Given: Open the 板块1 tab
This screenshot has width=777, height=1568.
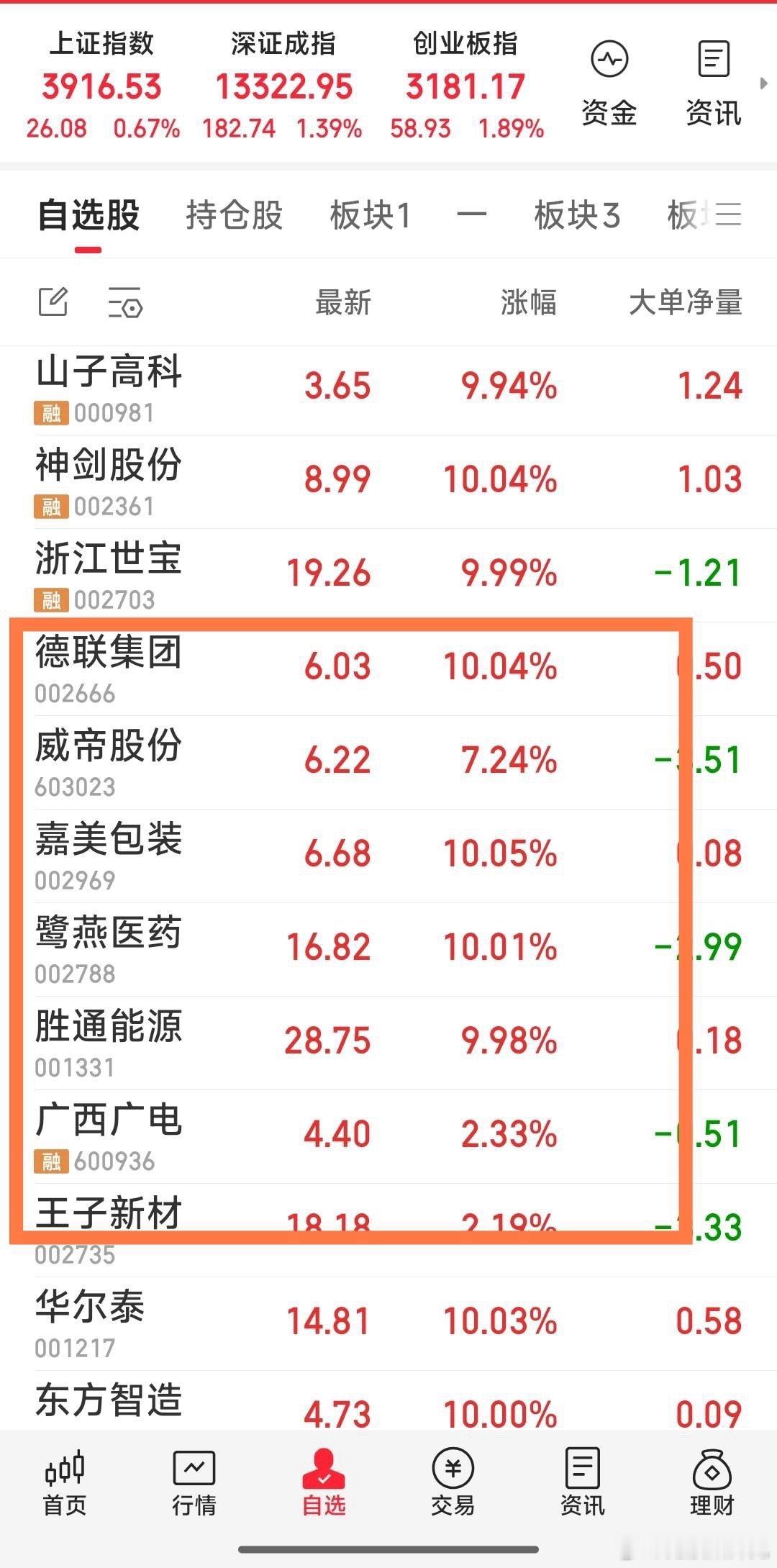Looking at the screenshot, I should click(x=369, y=215).
